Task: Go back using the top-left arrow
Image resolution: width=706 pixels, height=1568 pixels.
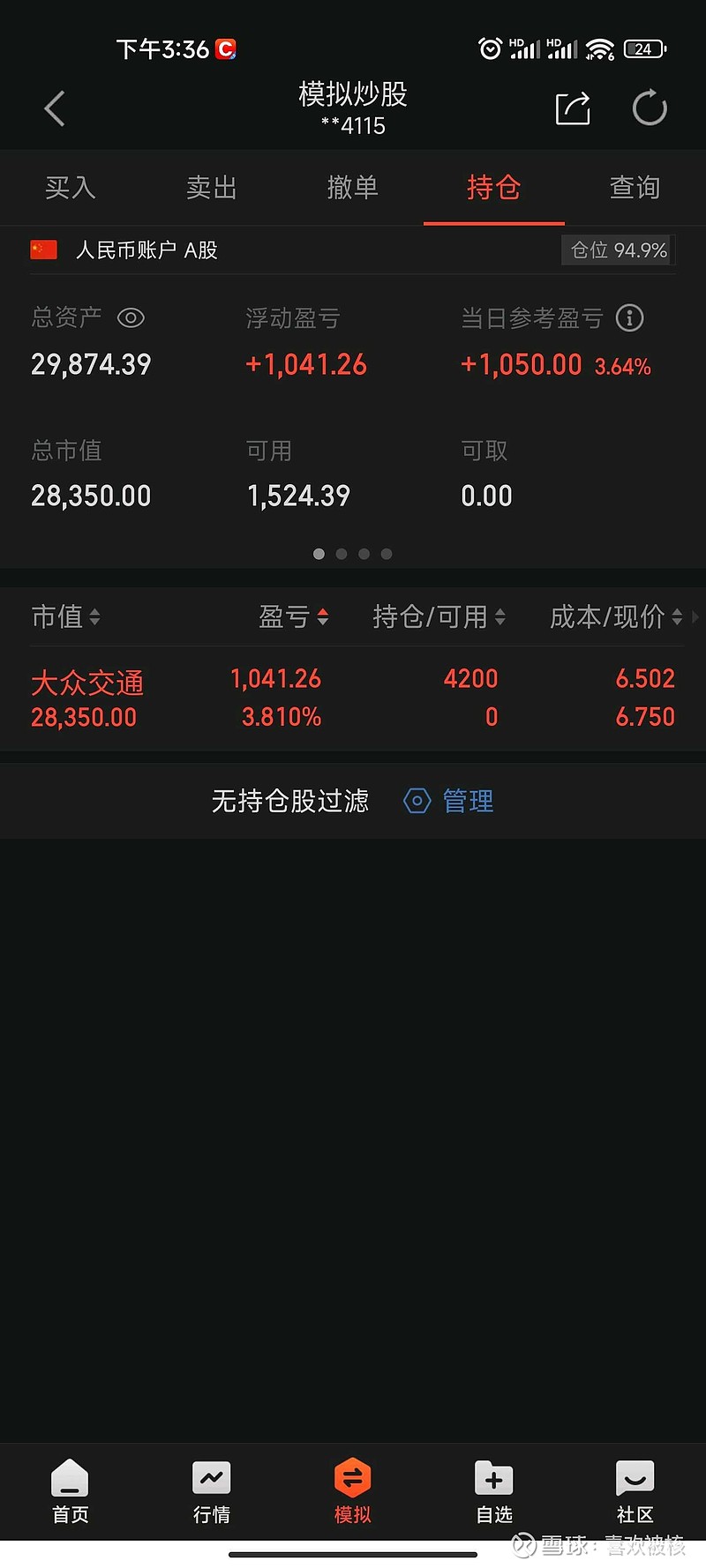Action: pos(55,108)
